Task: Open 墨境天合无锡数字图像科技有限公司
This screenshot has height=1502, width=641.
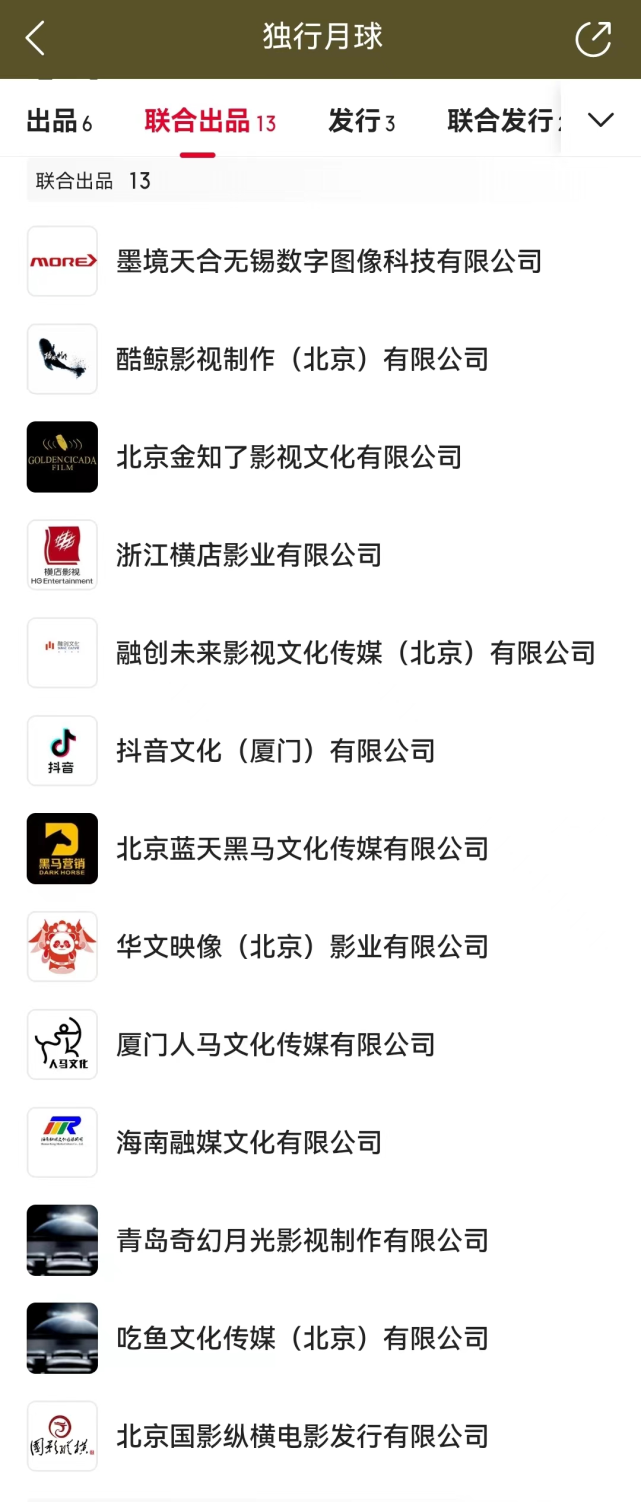Action: click(x=329, y=262)
